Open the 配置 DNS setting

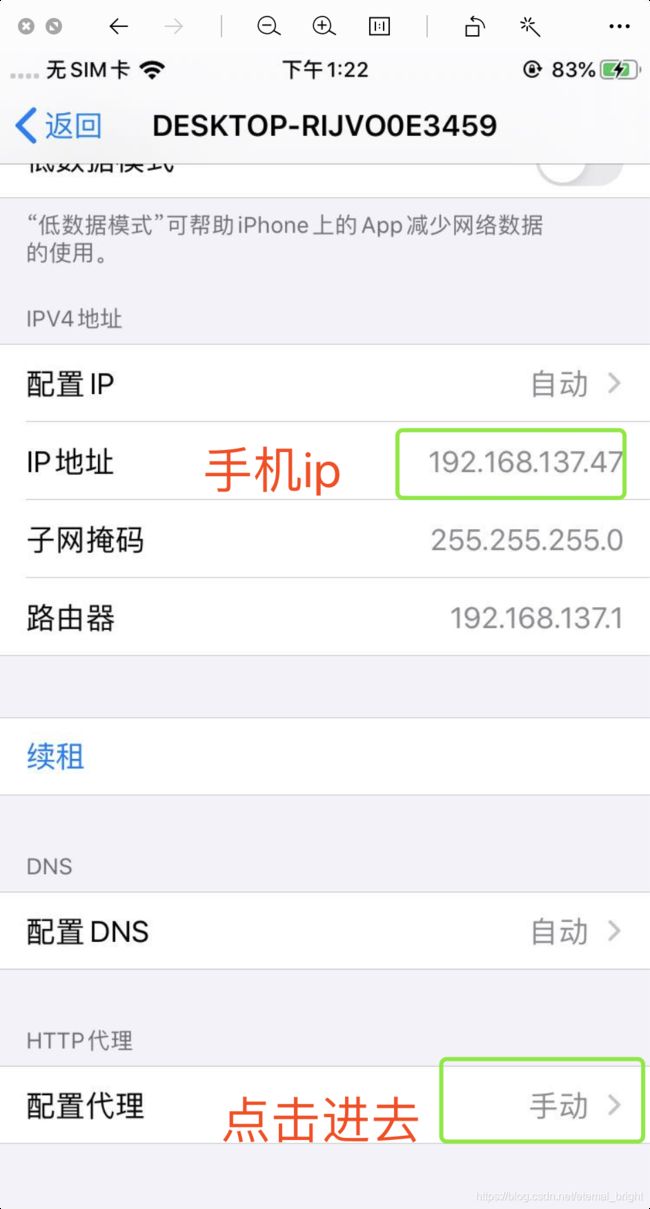325,932
